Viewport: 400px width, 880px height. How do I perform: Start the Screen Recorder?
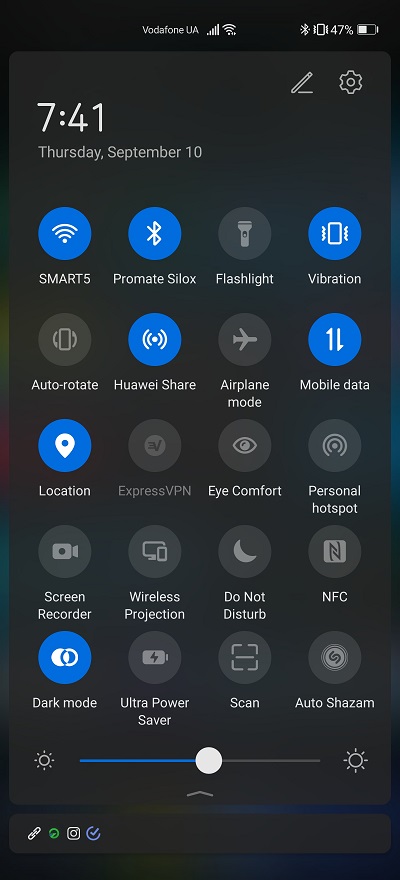pos(65,552)
